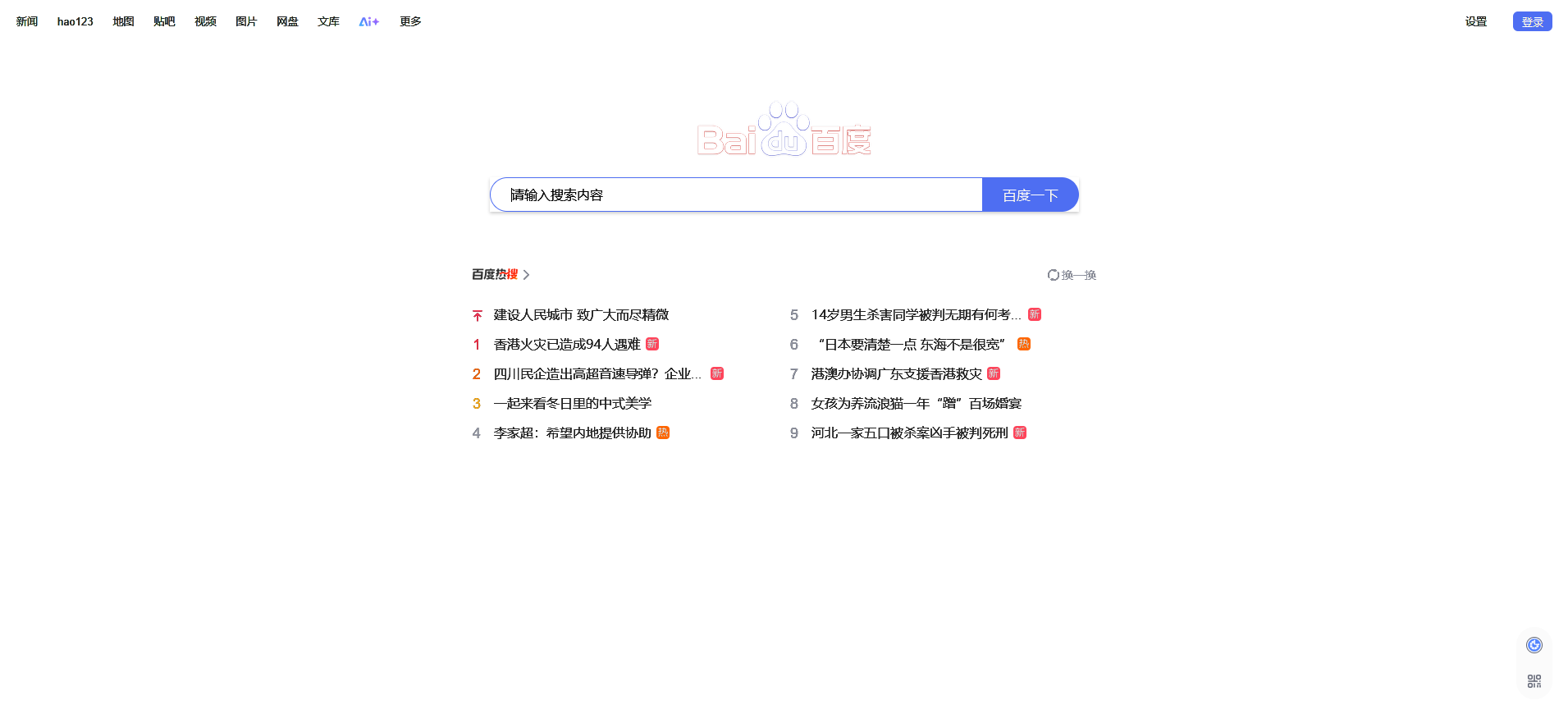Open hot topic 一起来看冬日里的中式美学
Screen dimensions: 1568x728
pos(572,404)
